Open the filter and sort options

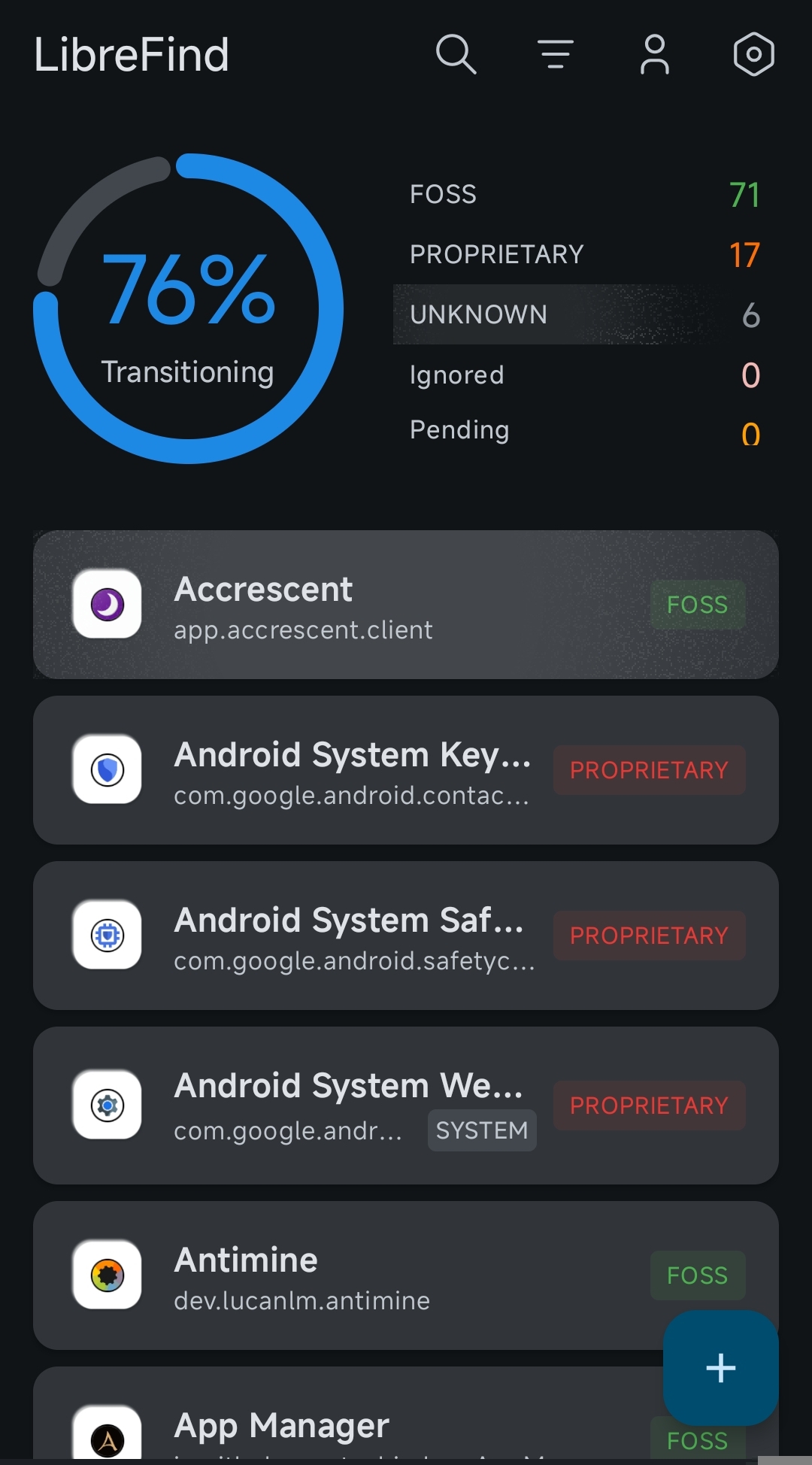tap(556, 54)
